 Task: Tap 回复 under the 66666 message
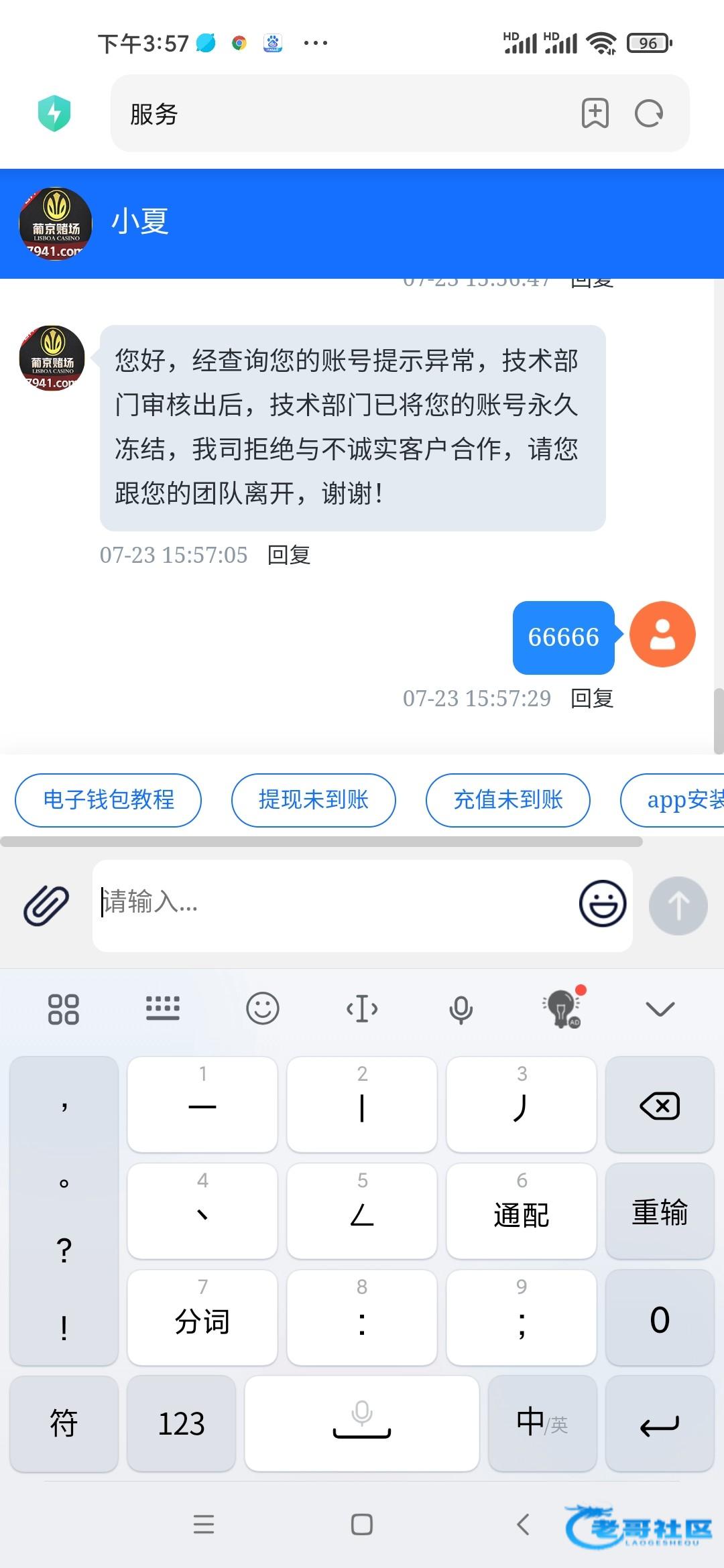(592, 698)
